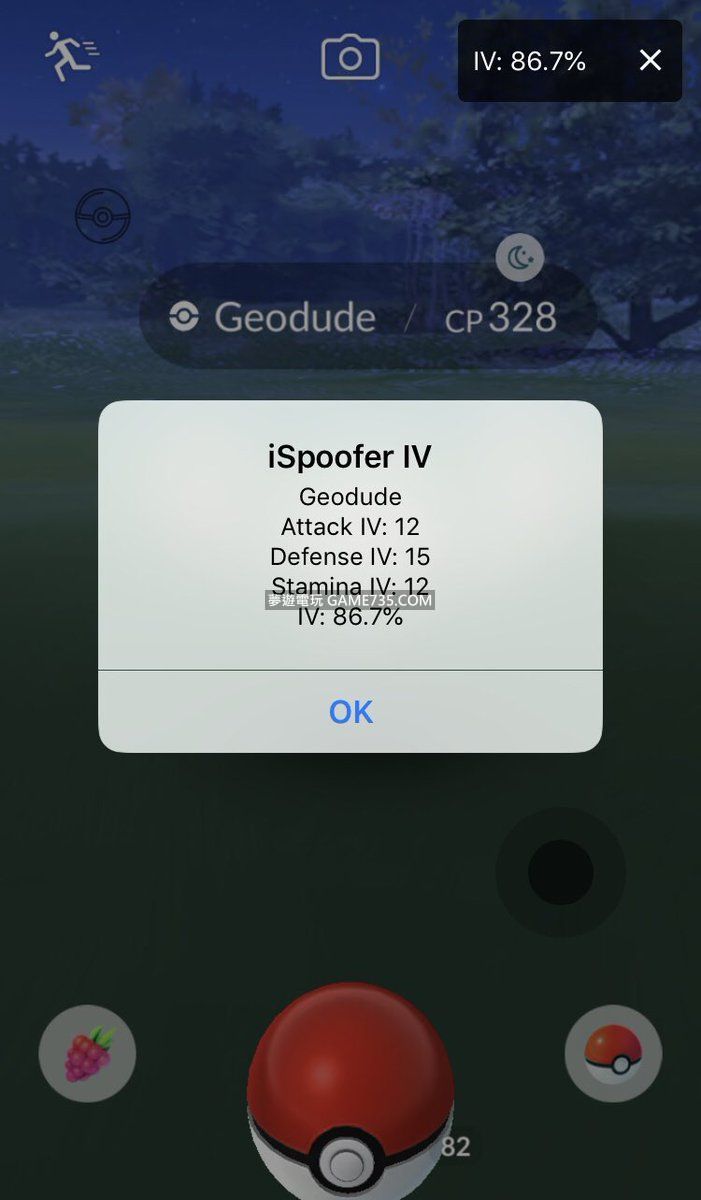Tap the iSpoofer joystick control
701x1200 pixels.
pyautogui.click(x=561, y=872)
